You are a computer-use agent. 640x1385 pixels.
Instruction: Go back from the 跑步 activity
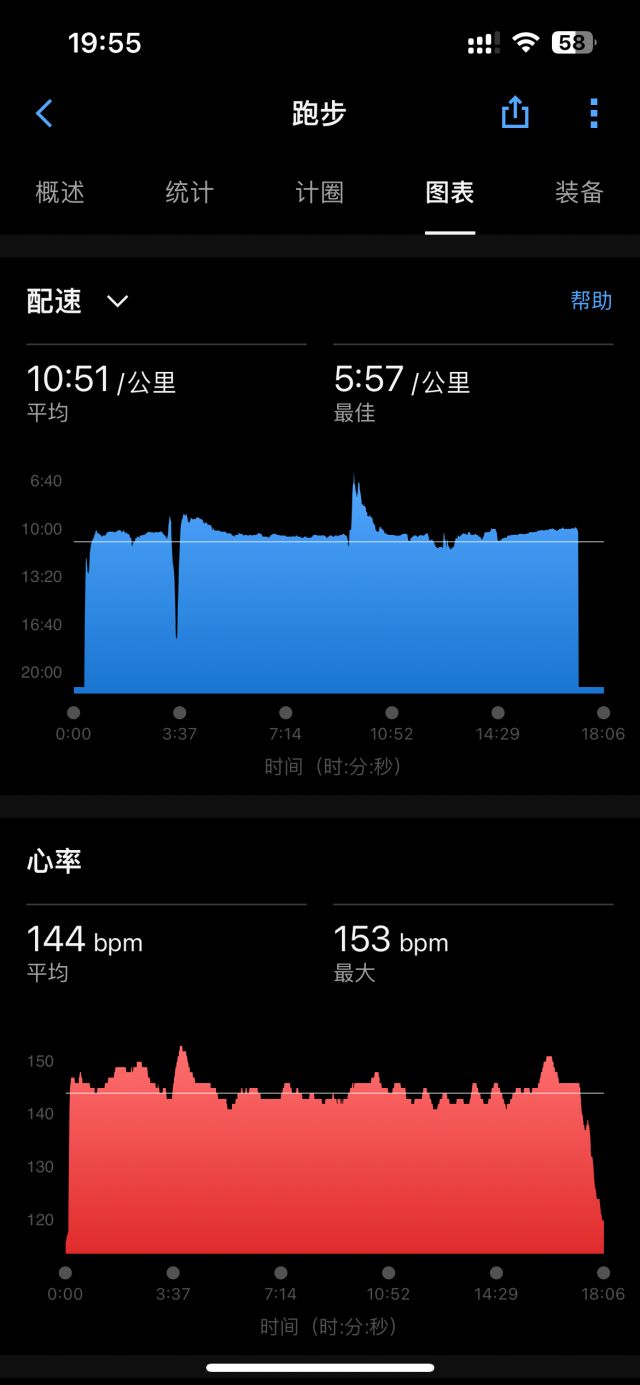(44, 113)
